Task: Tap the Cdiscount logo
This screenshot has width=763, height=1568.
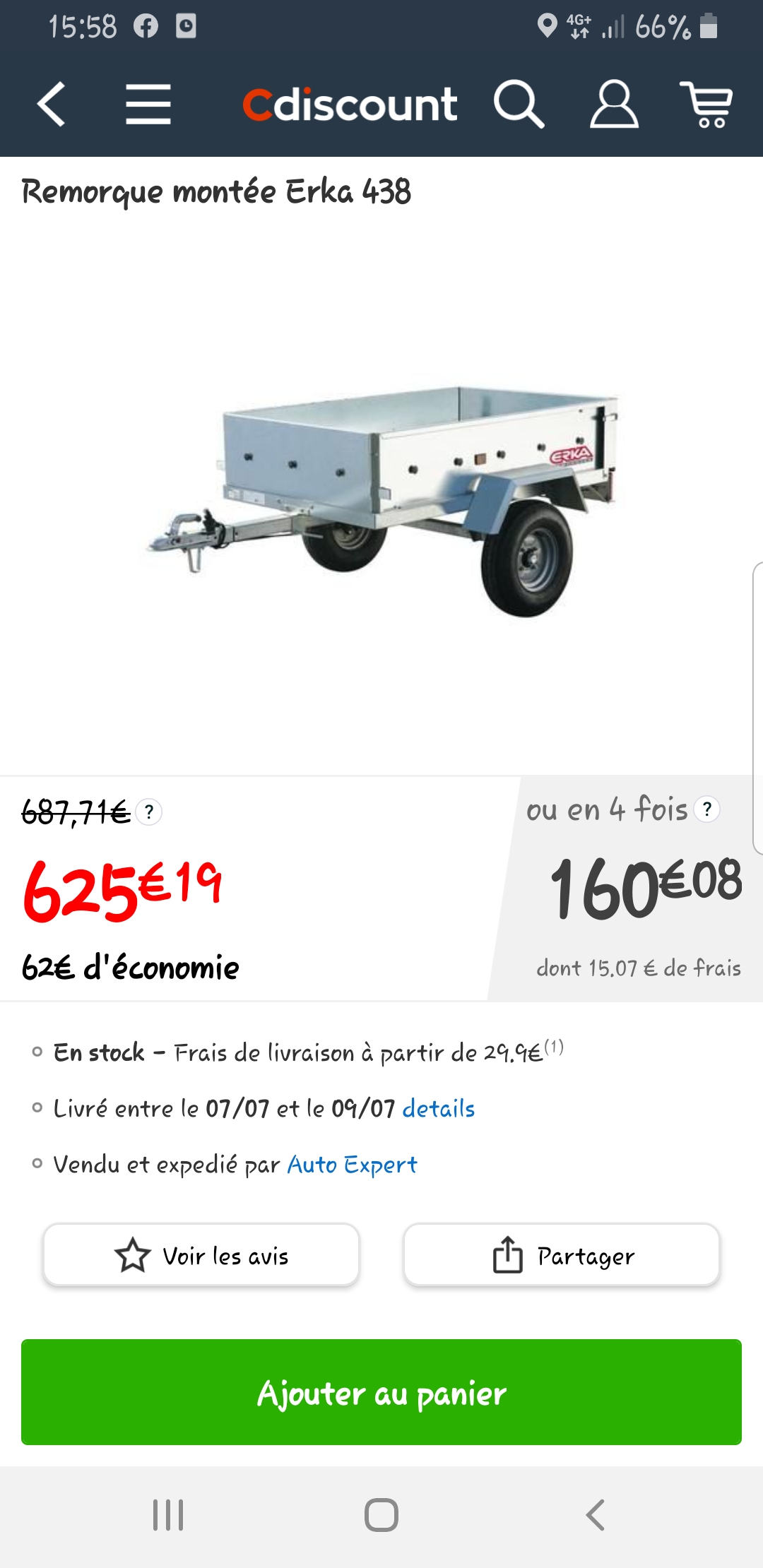Action: coord(350,105)
